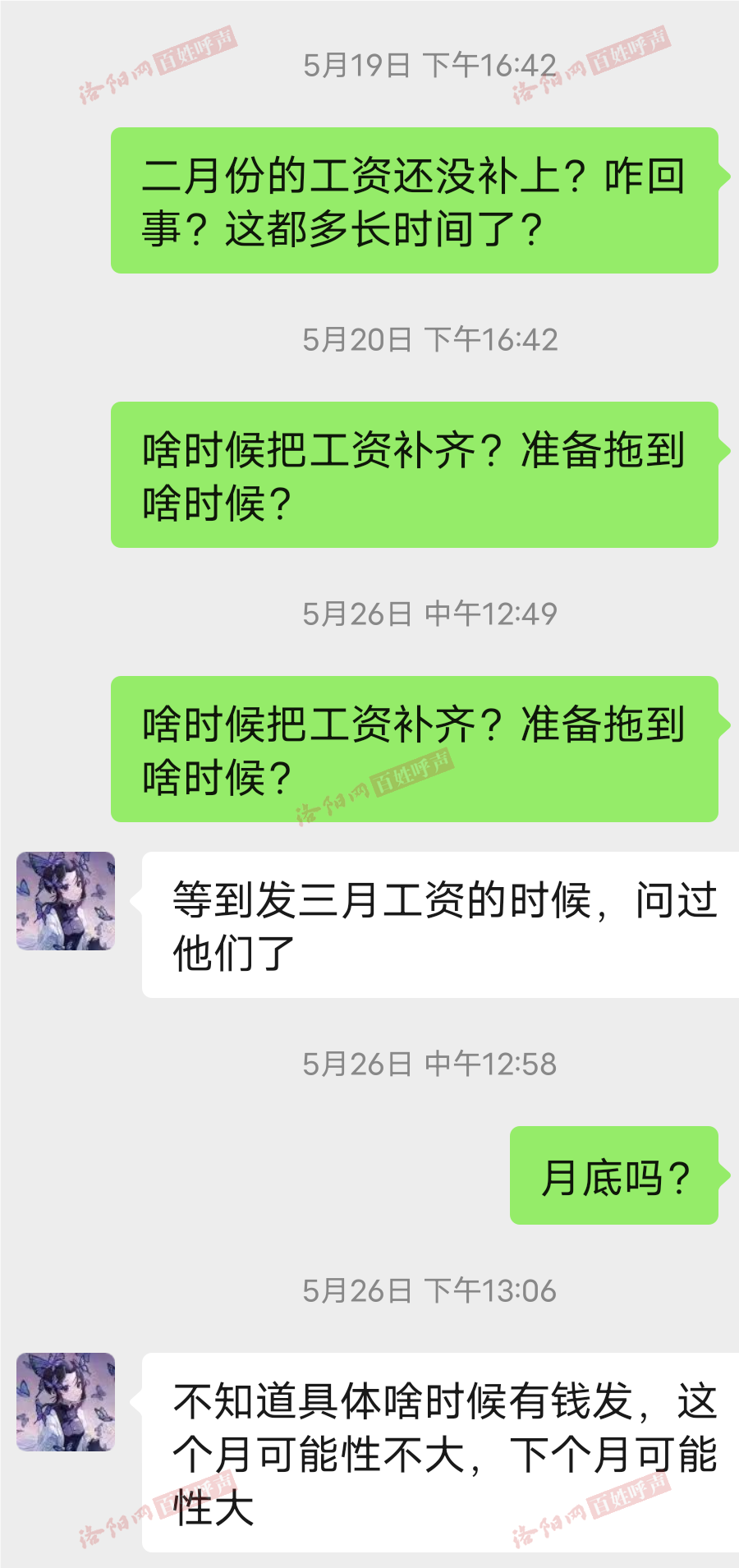
Task: Open the avatar beside the '不知道具体啥时候有钱发' message
Action: 66,1402
